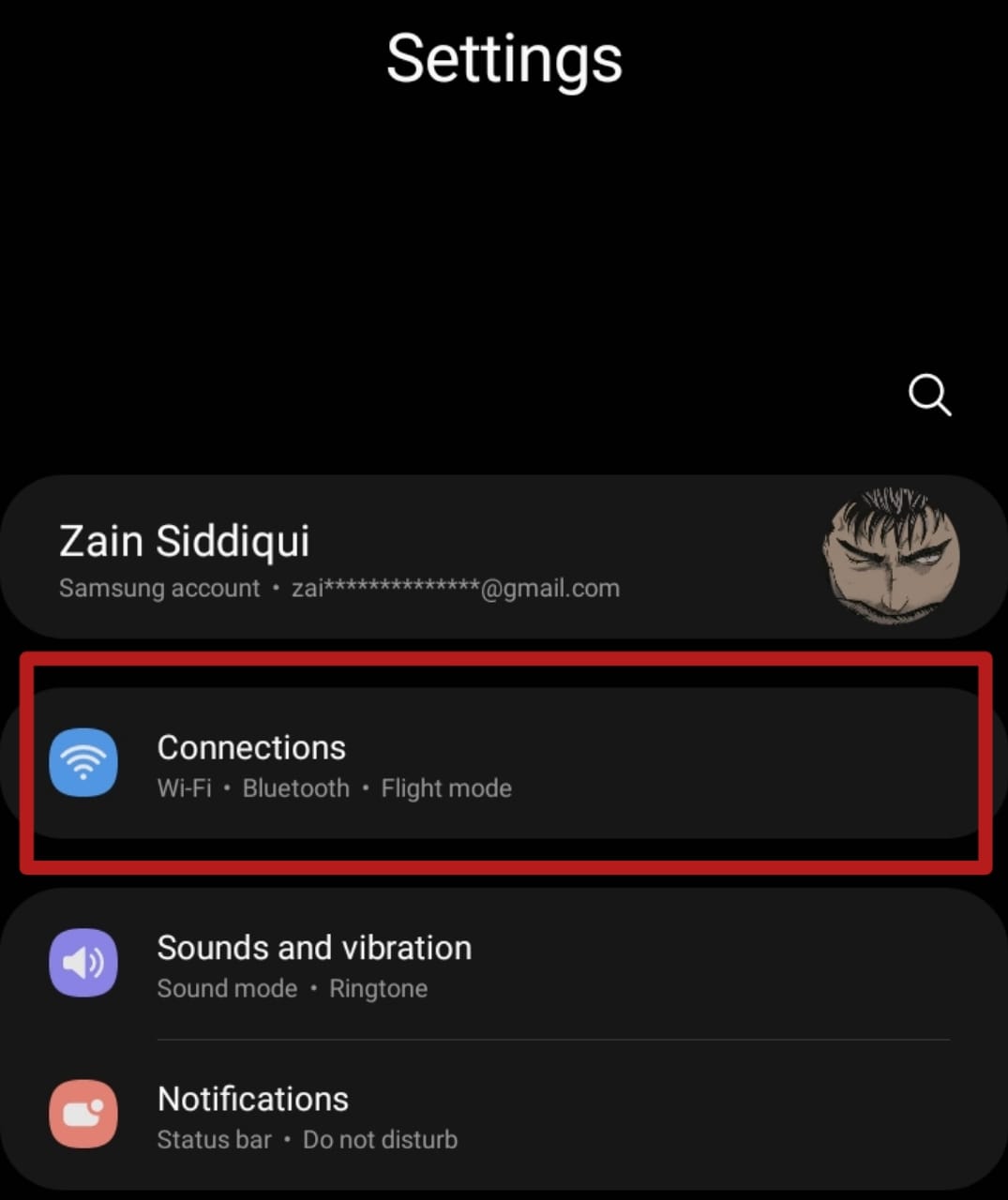Open Connections settings
Screen dimensions: 1008x1200
pyautogui.click(x=251, y=763)
